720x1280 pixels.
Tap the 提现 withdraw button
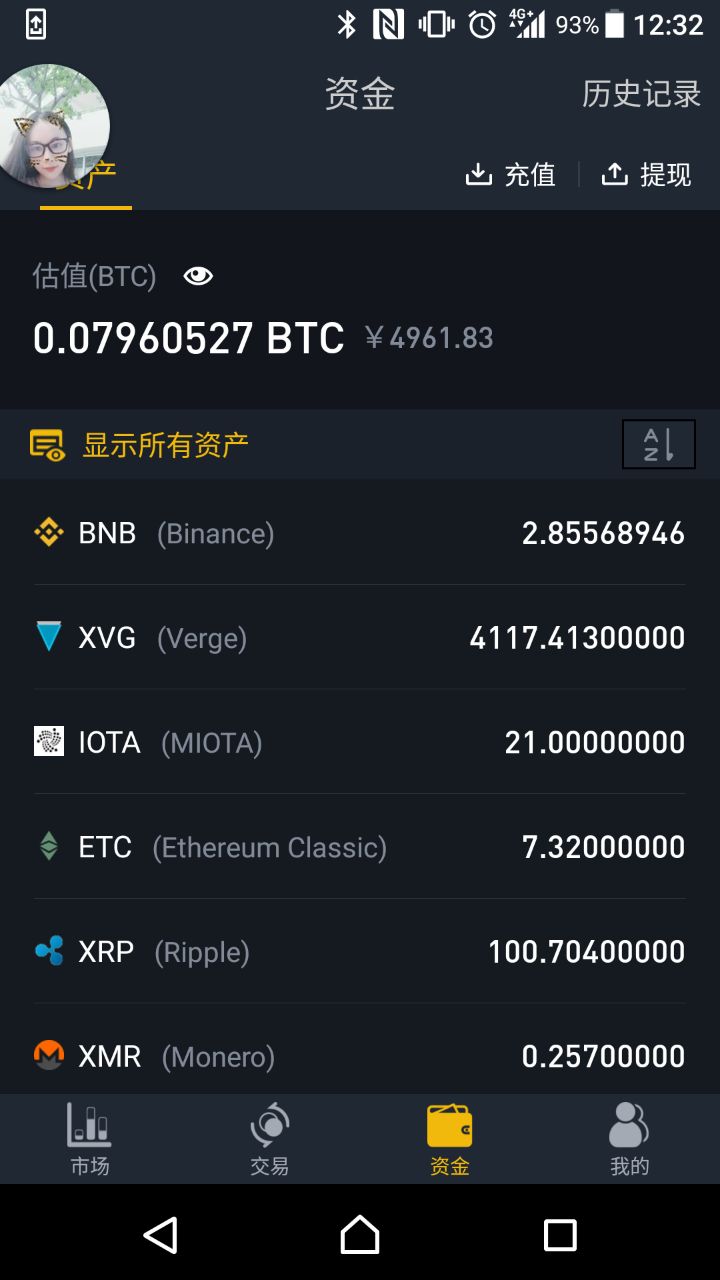click(x=647, y=174)
